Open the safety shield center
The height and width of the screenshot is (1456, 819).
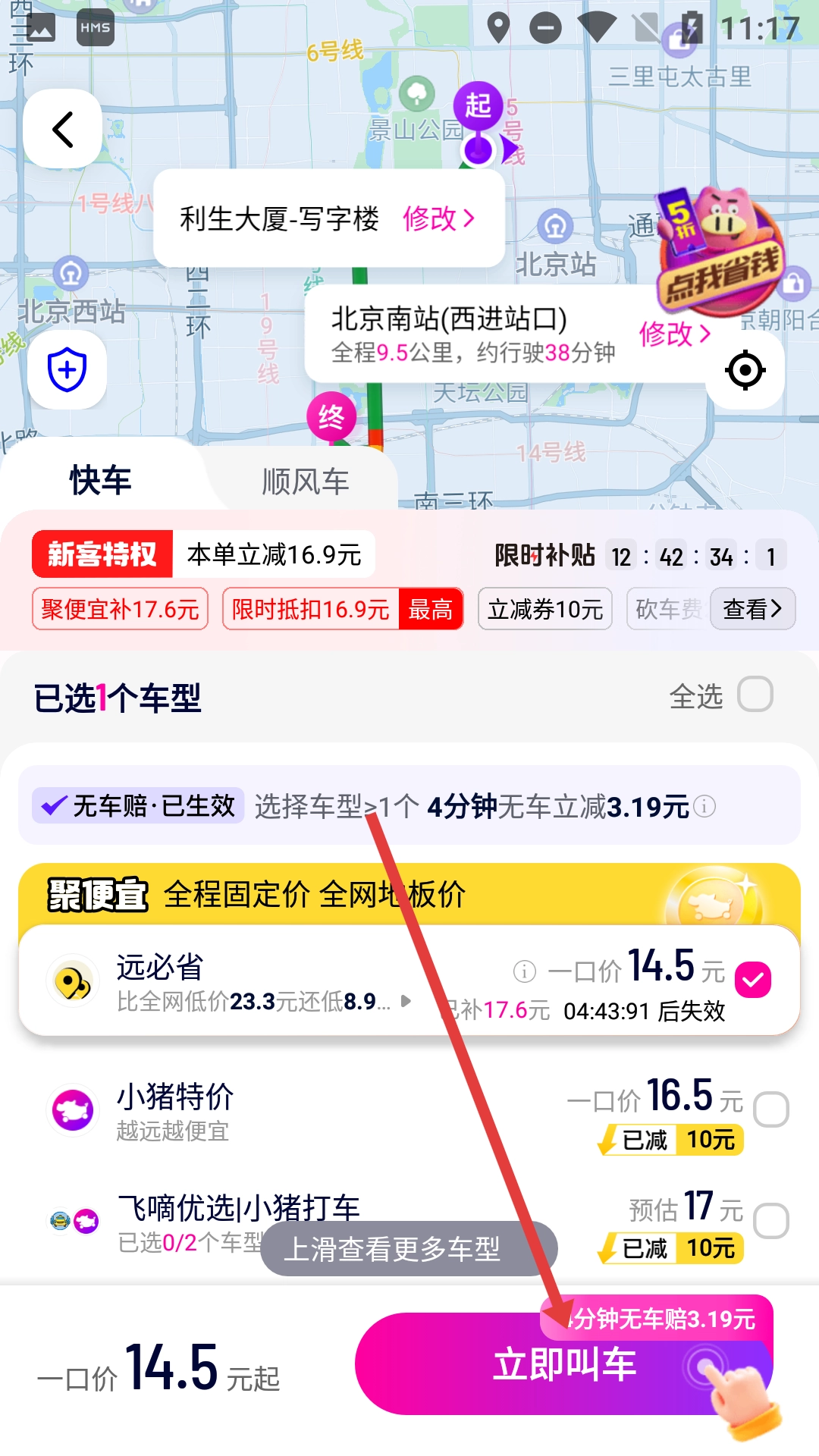(x=67, y=370)
